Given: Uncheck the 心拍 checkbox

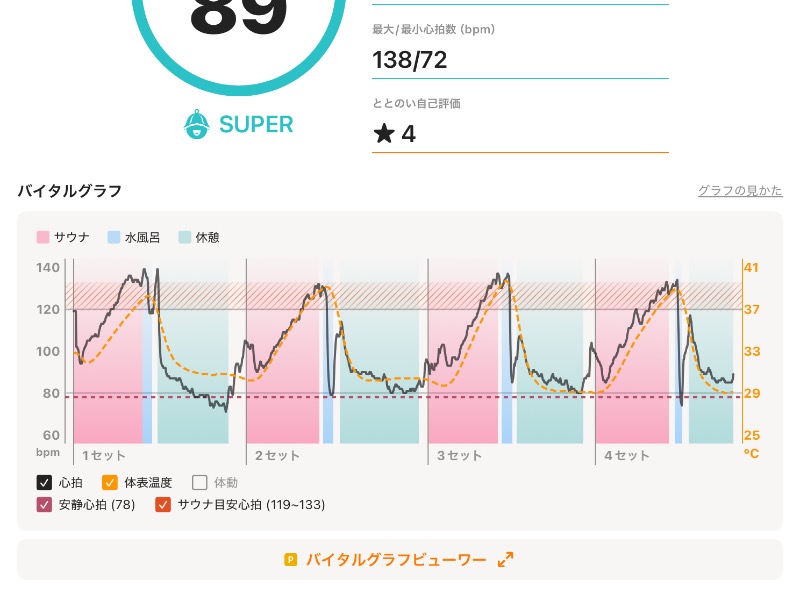Looking at the screenshot, I should tap(44, 482).
